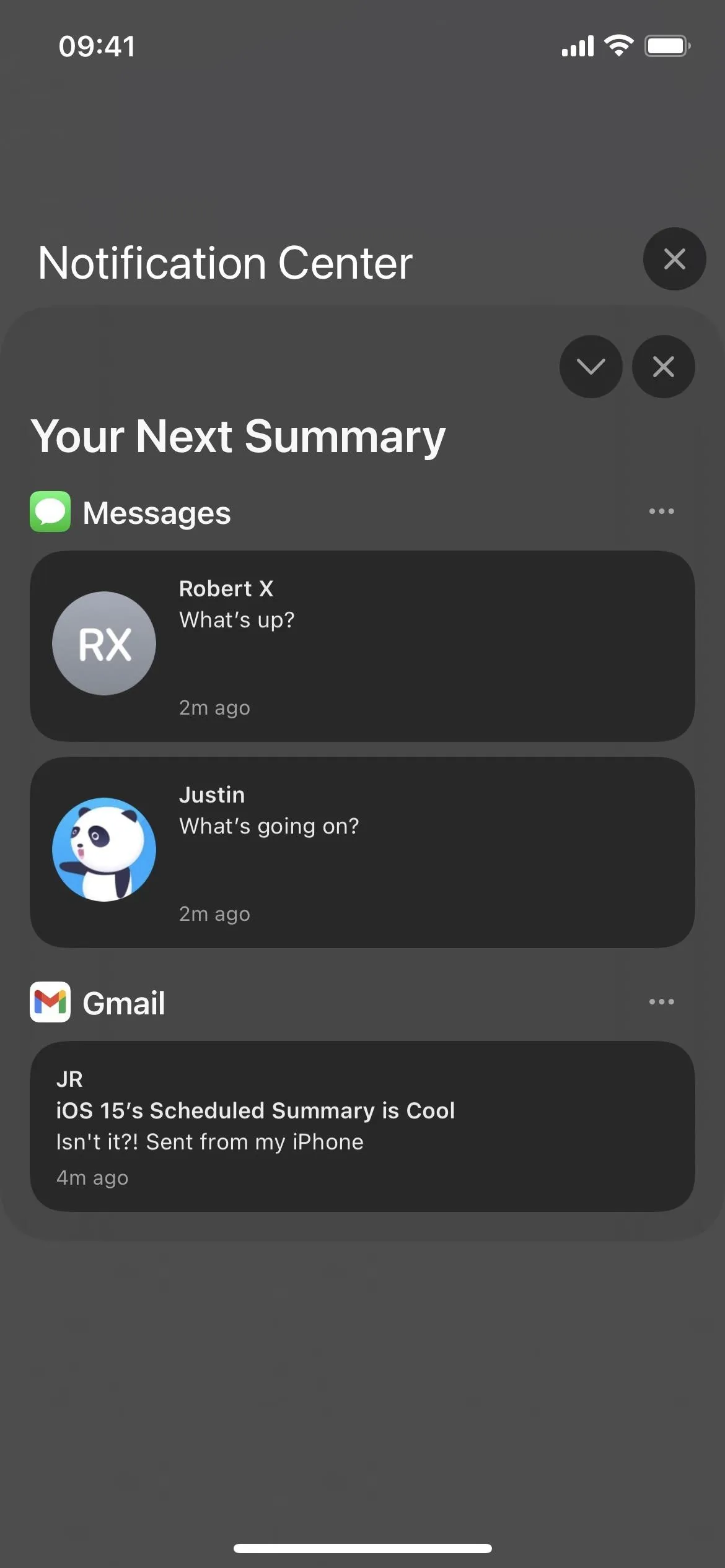
Task: Dismiss the Your Next Summary card
Action: point(663,367)
